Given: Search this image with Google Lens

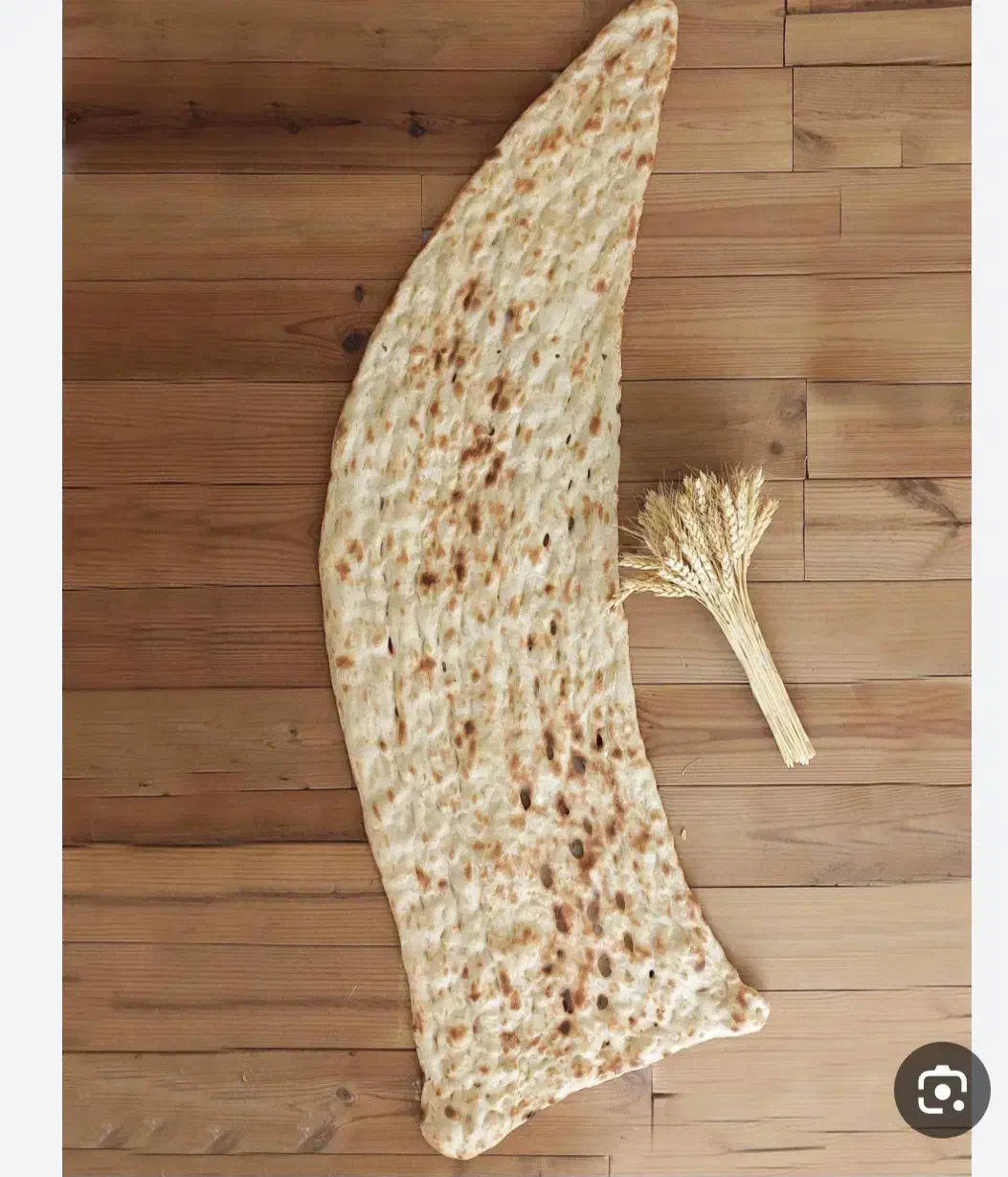Looking at the screenshot, I should (x=941, y=1090).
